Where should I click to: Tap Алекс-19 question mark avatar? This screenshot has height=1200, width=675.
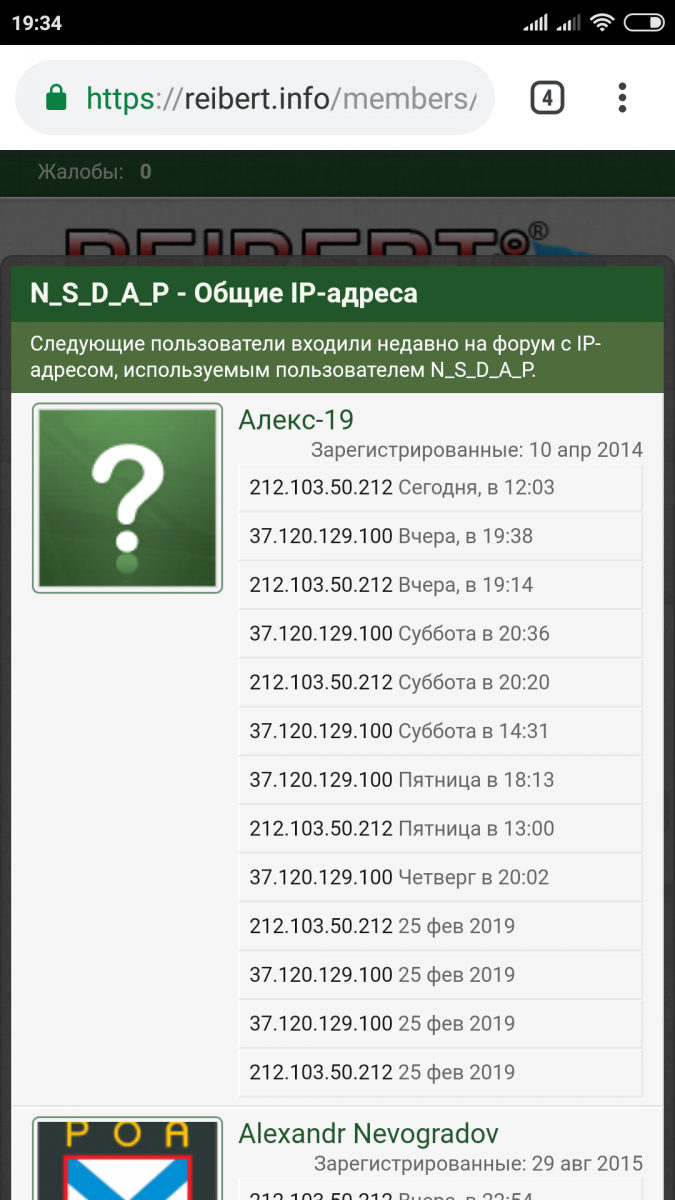pos(127,498)
